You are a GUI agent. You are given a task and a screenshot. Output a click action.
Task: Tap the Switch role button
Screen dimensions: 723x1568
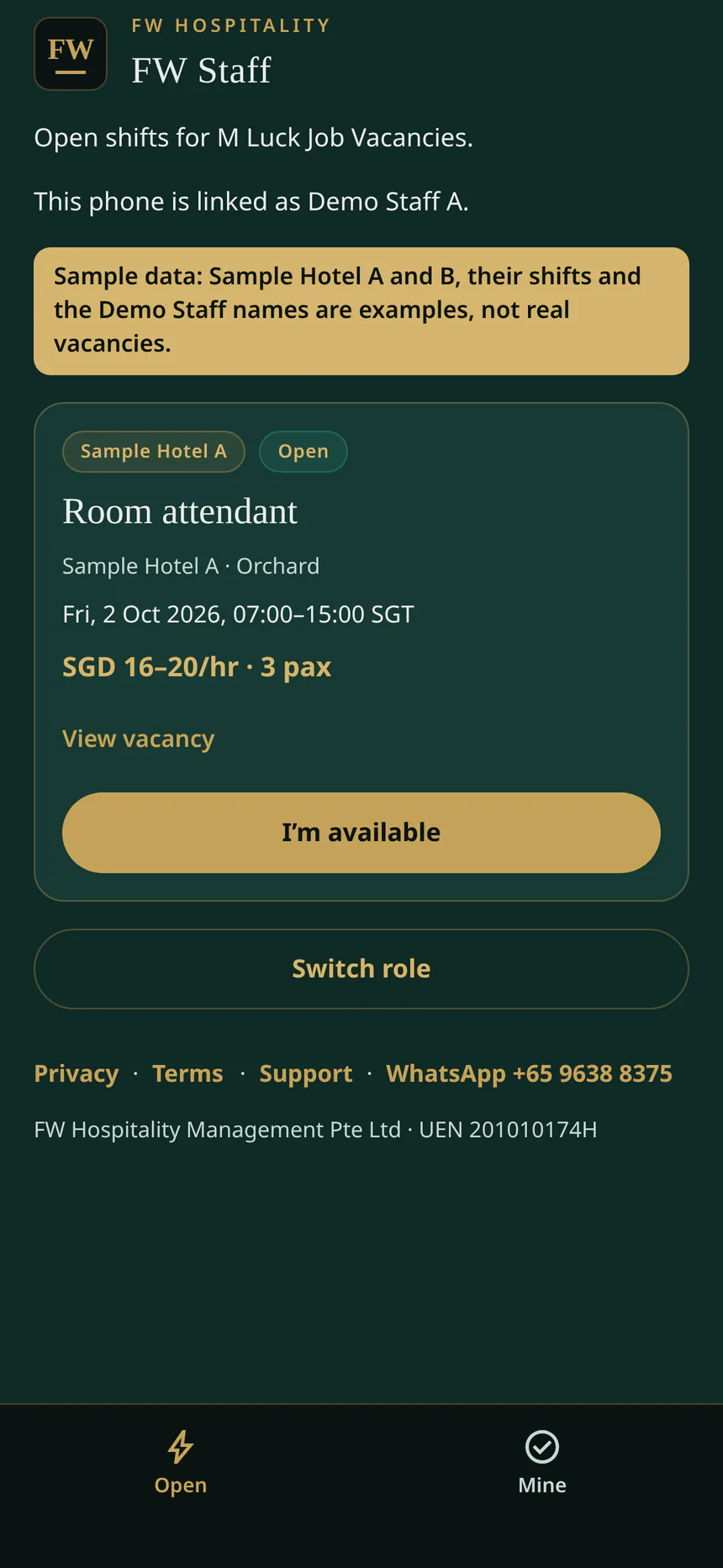pos(361,969)
